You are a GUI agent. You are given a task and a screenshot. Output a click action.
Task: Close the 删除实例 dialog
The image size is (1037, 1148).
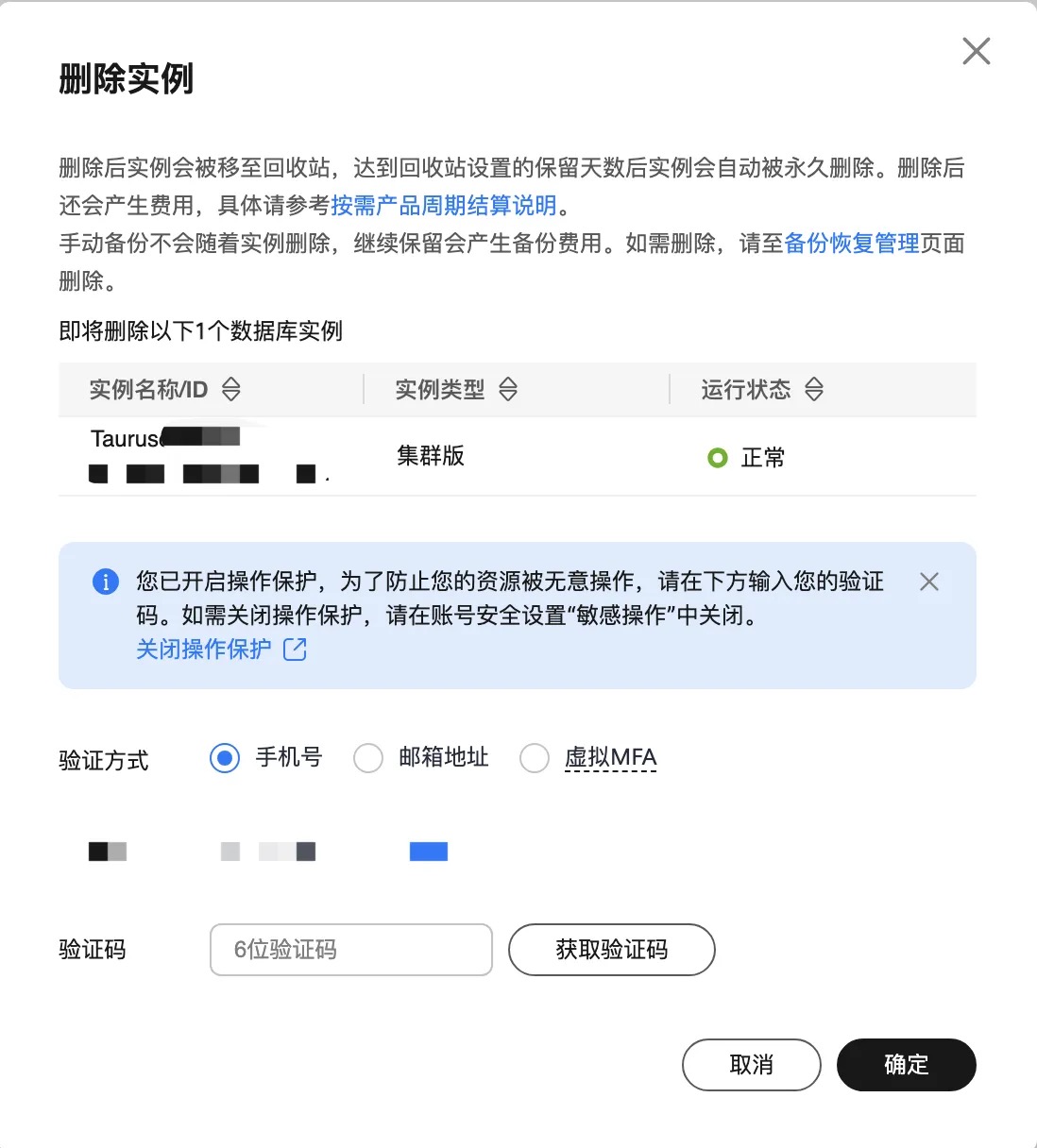[976, 51]
